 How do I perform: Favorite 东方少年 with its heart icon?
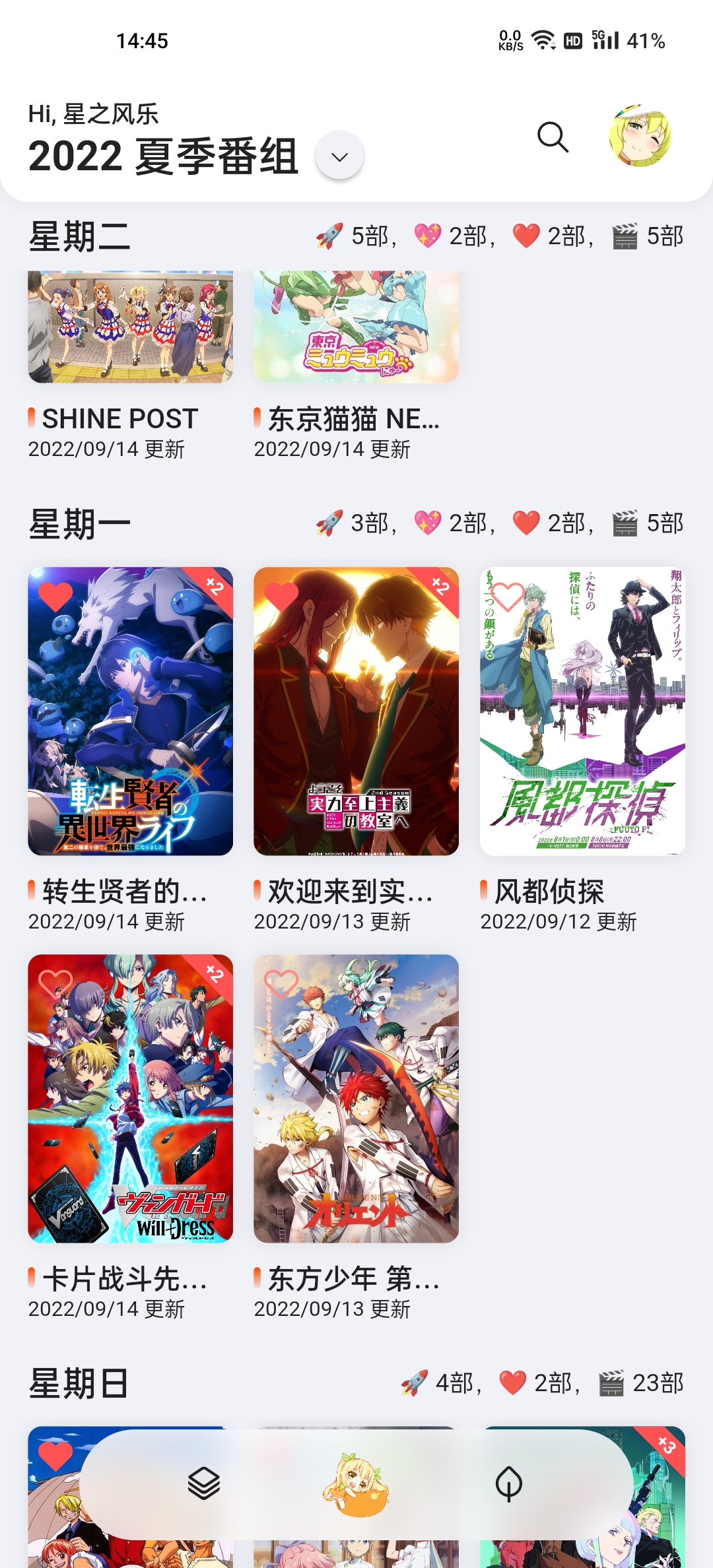point(281,983)
